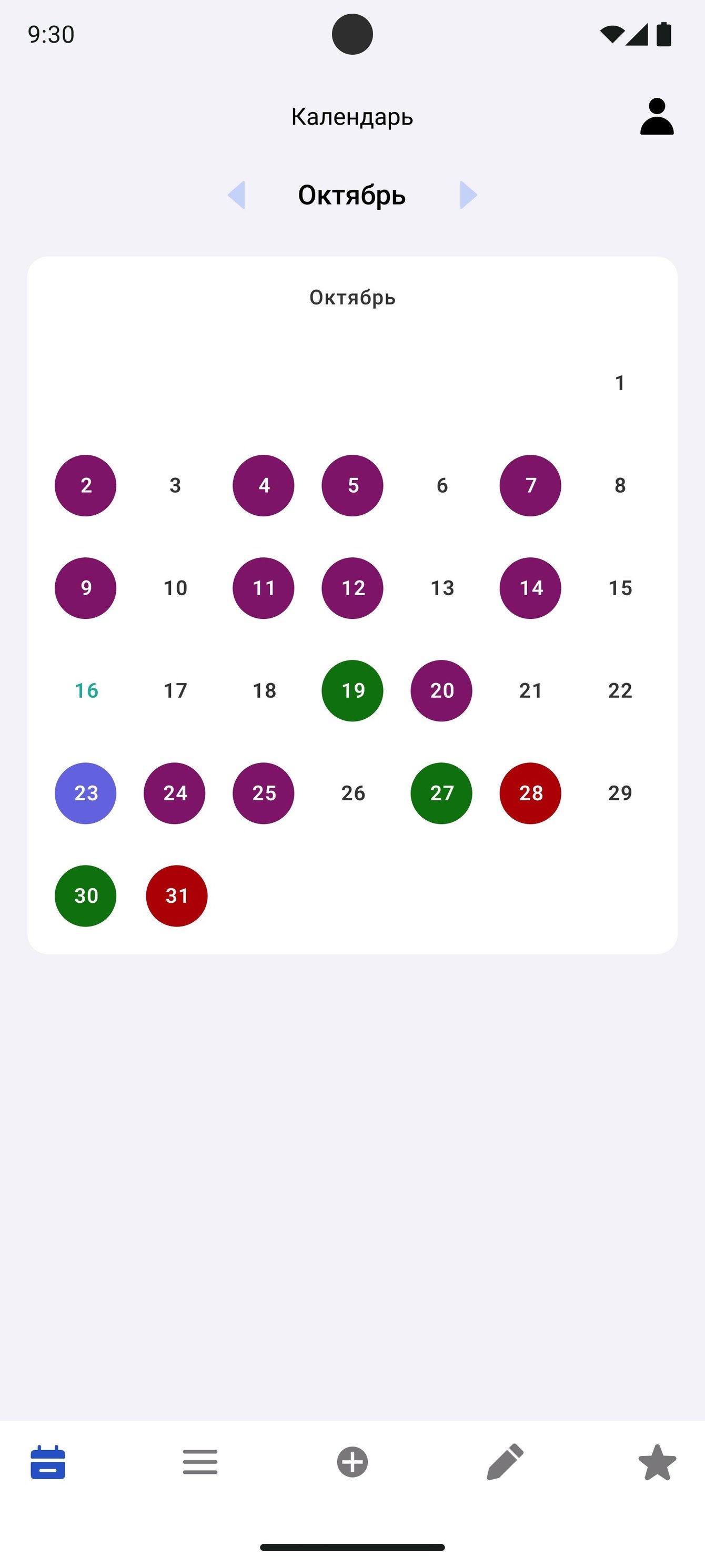Open the star favorites tab
The image size is (705, 1568).
point(658,1462)
